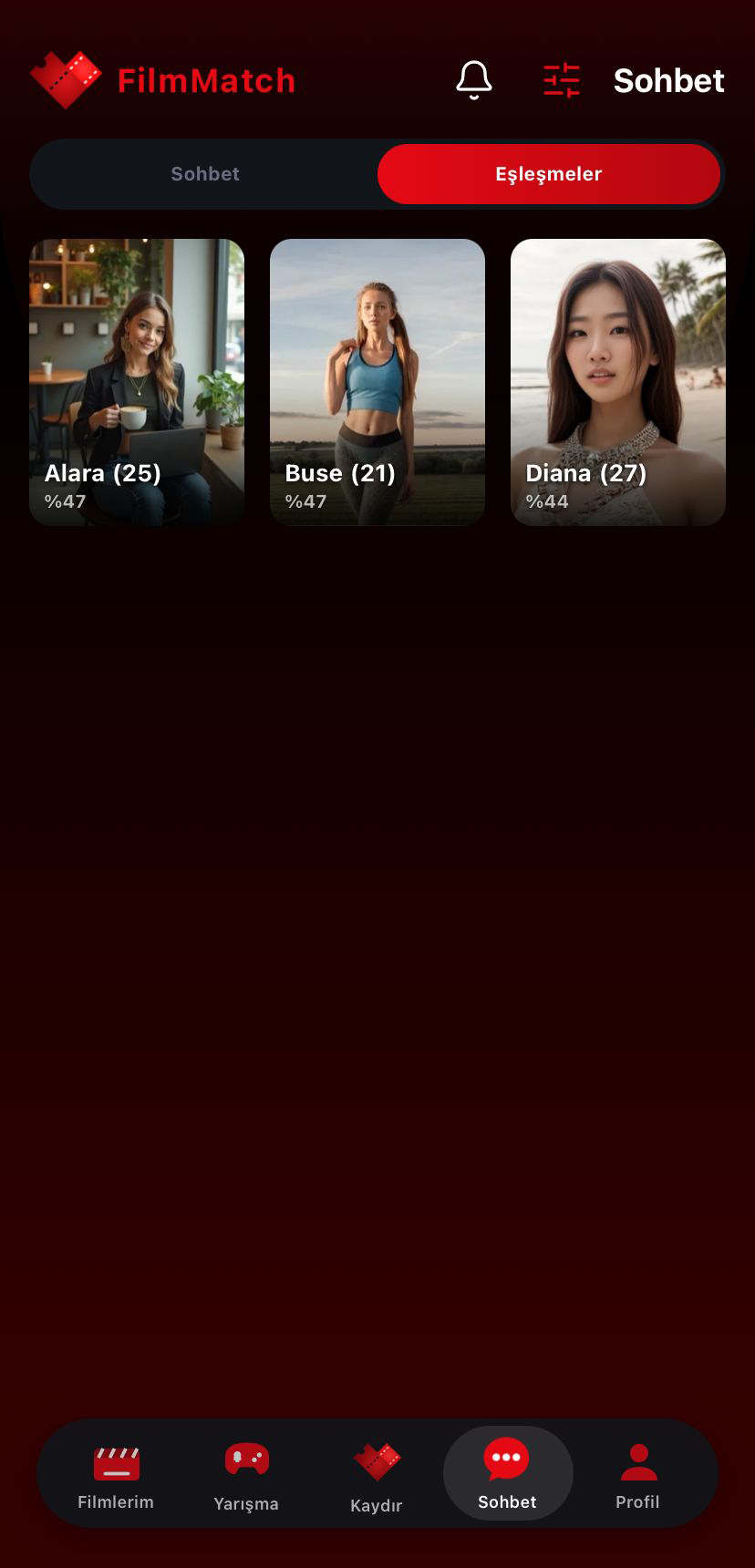
Task: Switch to the Kaydır tab
Action: (x=377, y=1475)
